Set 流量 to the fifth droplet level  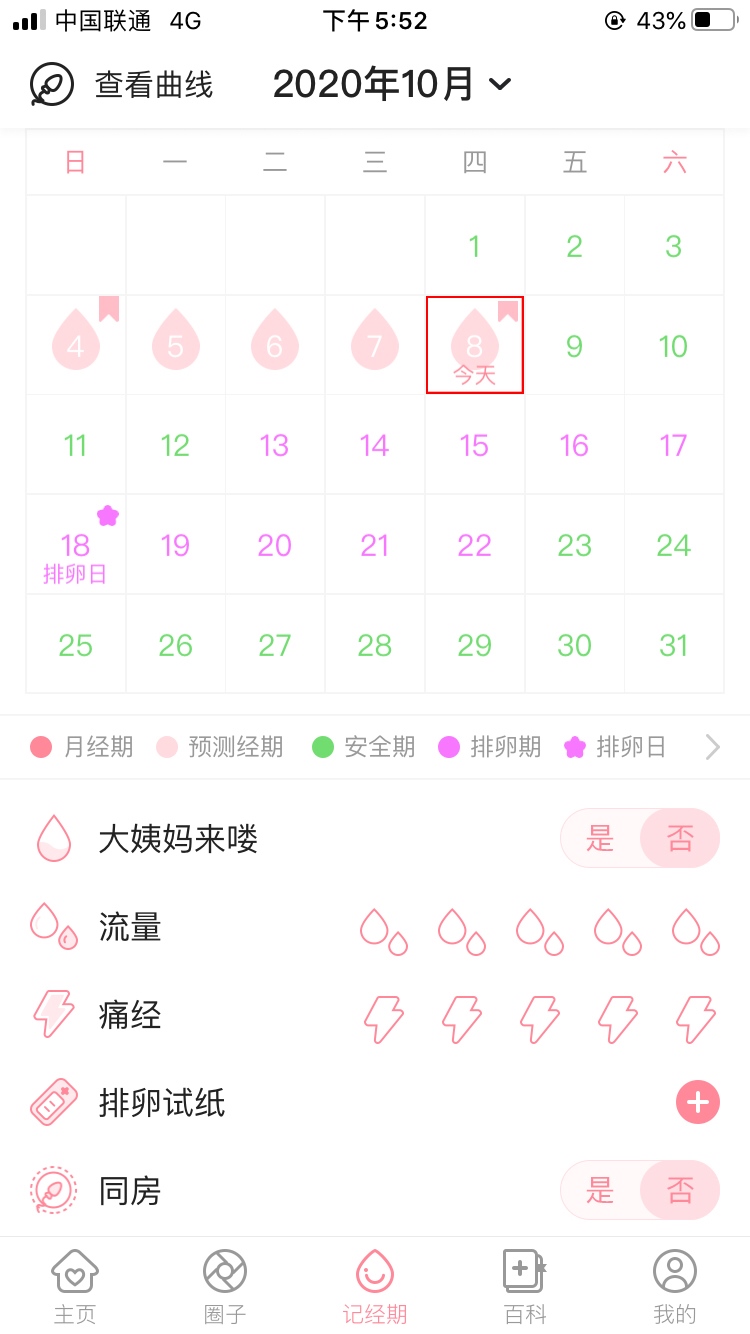point(696,931)
